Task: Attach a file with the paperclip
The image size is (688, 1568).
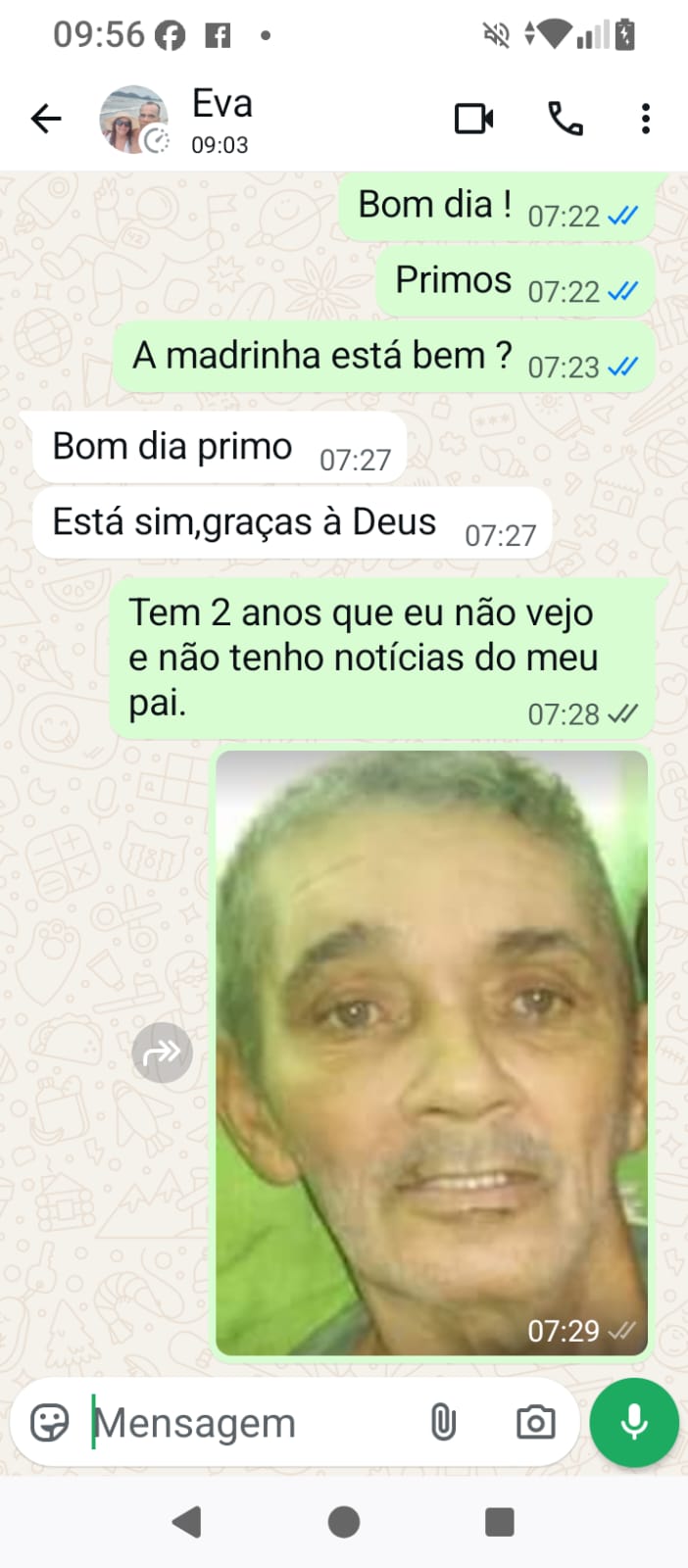Action: [443, 1422]
